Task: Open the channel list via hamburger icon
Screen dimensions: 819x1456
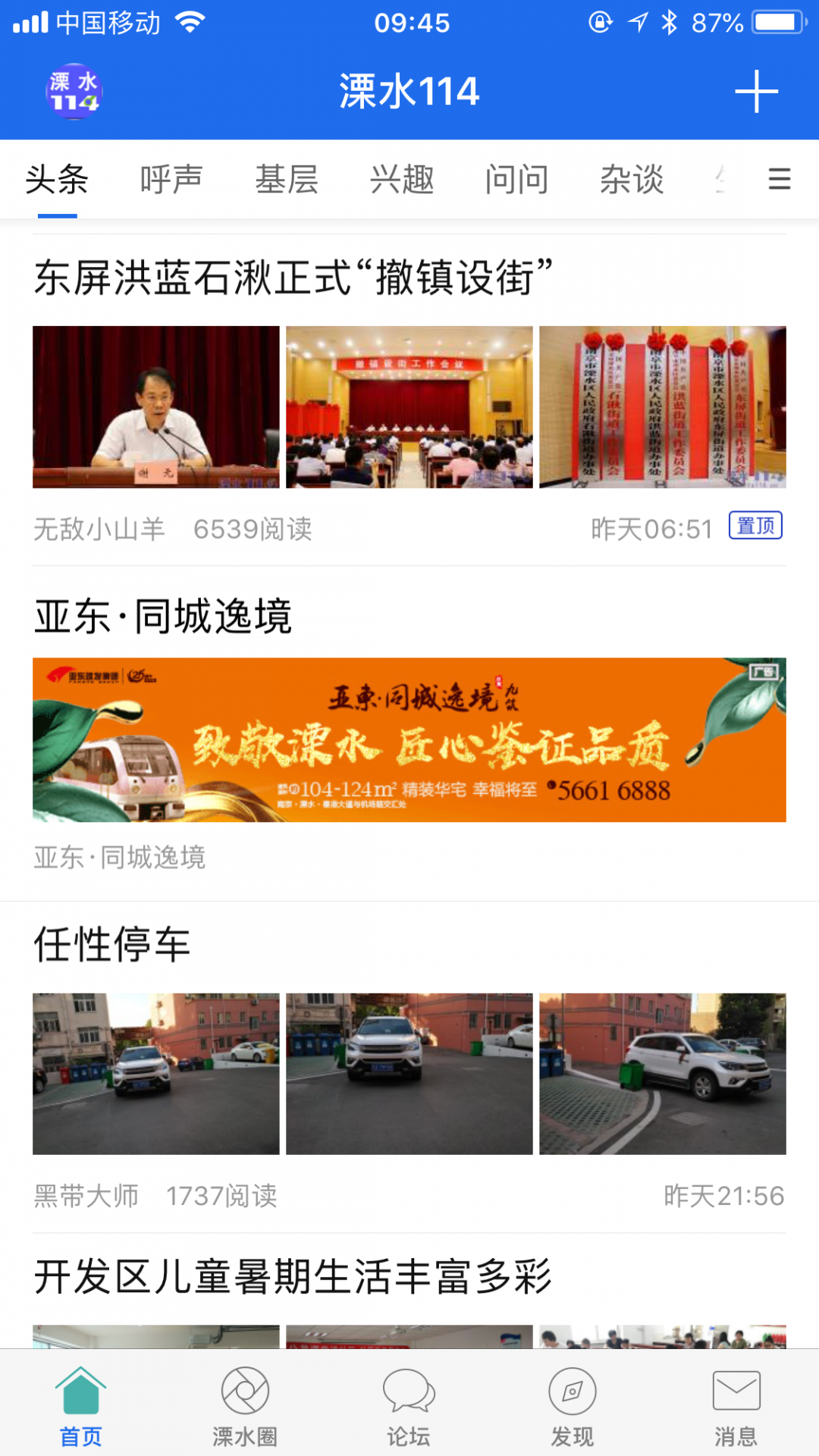Action: 778,180
